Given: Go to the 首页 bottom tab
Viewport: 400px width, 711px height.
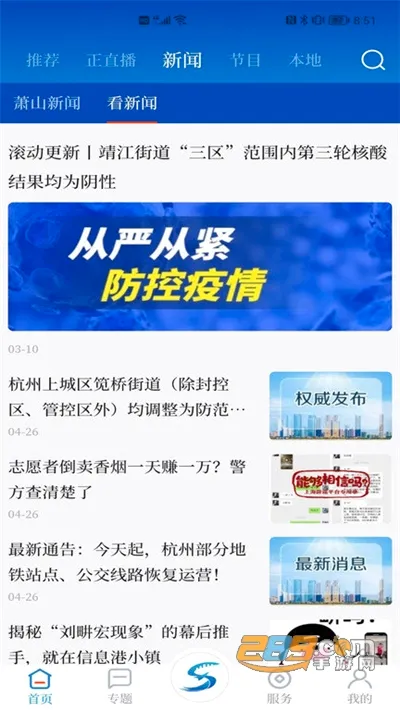Looking at the screenshot, I should point(40,686).
